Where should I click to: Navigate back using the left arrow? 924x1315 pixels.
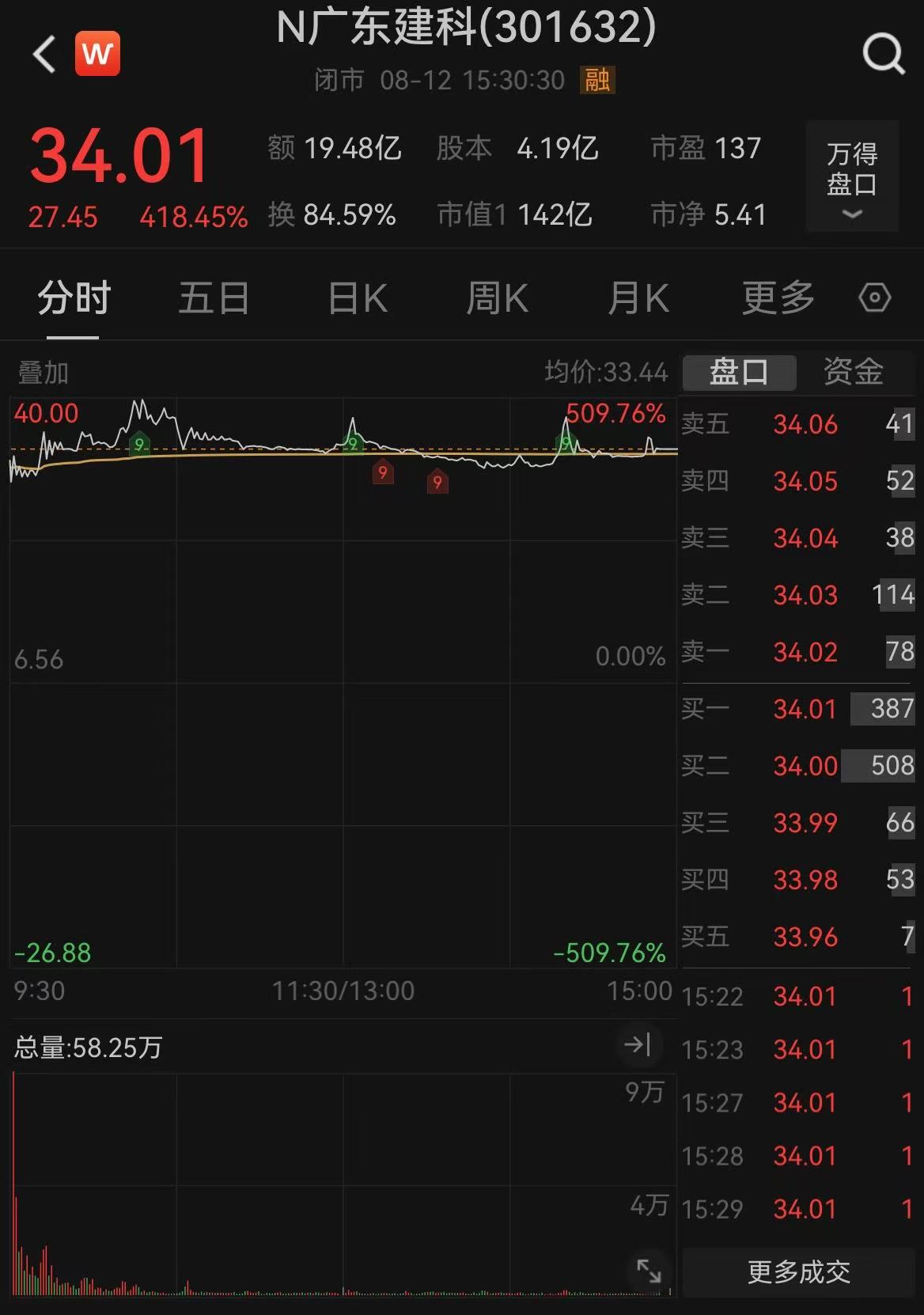pyautogui.click(x=43, y=55)
